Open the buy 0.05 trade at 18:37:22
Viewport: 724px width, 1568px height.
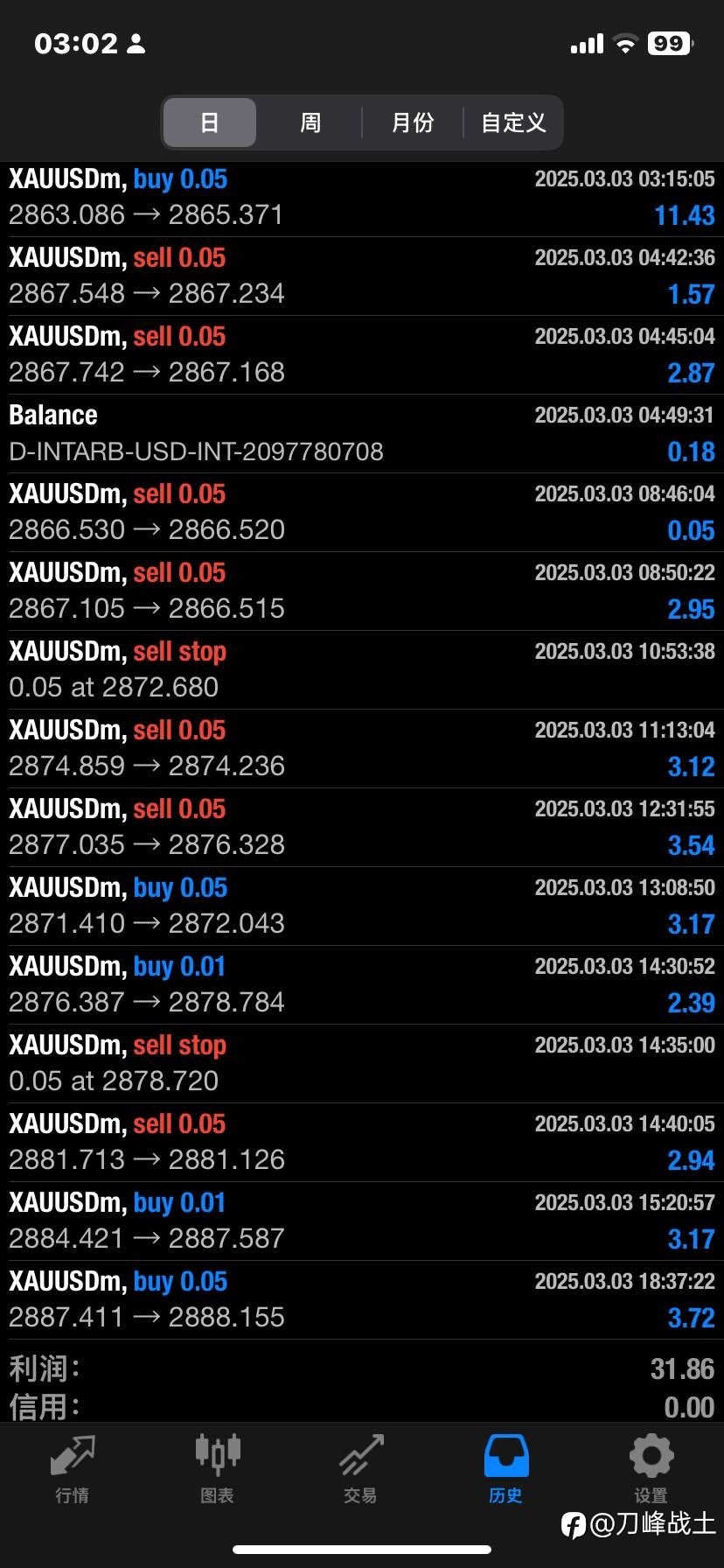pos(362,1300)
